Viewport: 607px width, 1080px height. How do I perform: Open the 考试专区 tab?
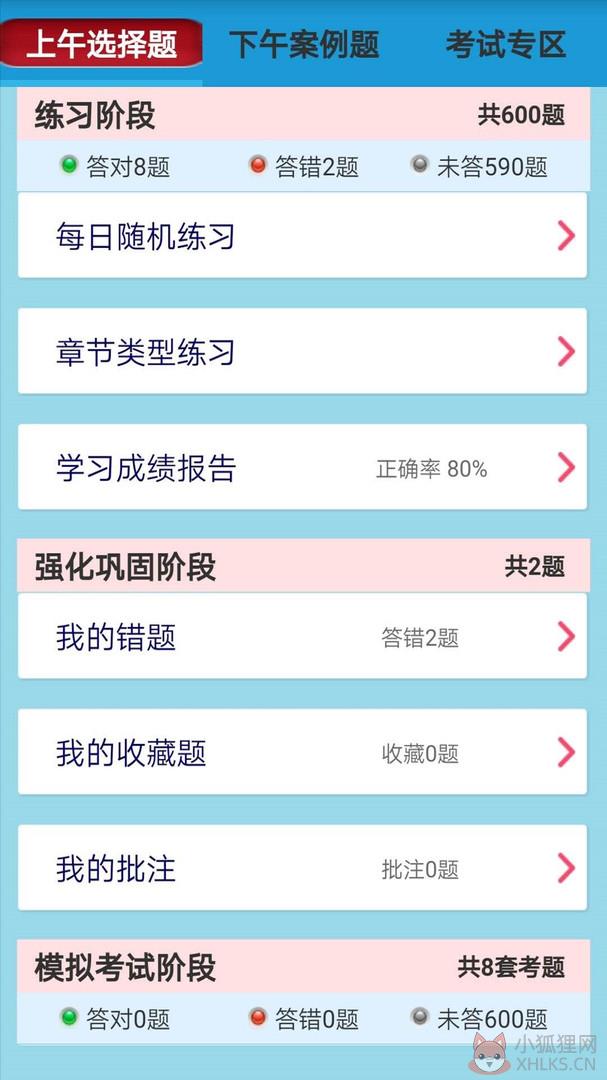tap(506, 44)
